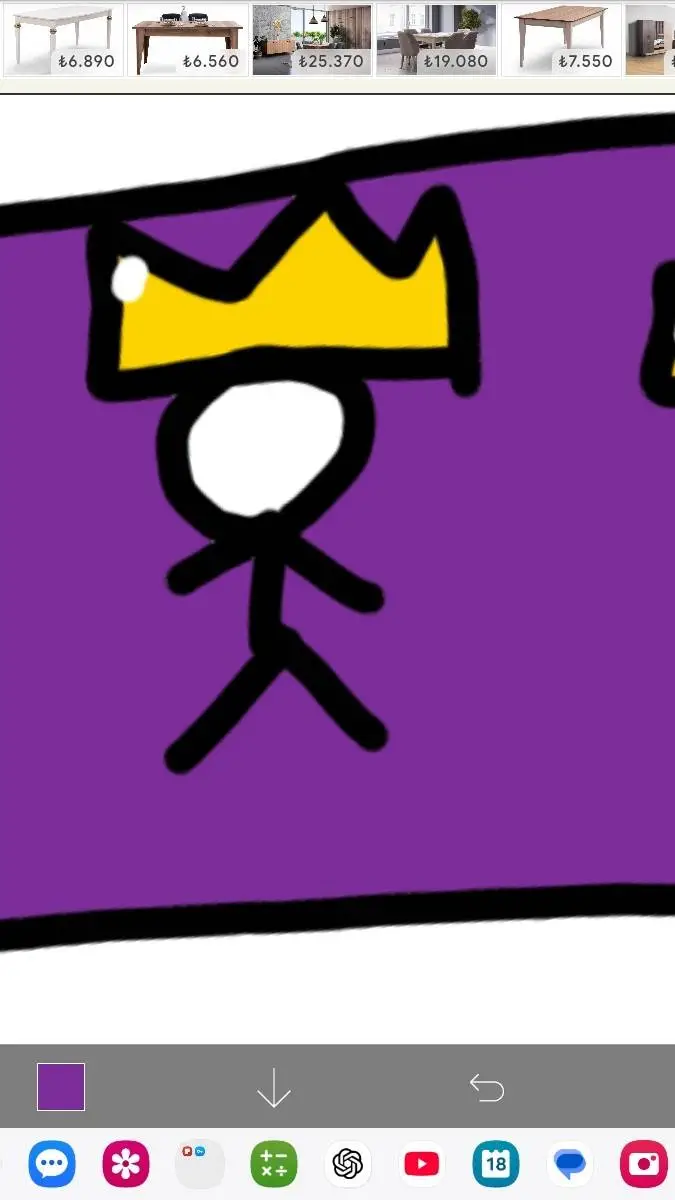Launch the blue chat bubble Messages app

coord(52,1164)
